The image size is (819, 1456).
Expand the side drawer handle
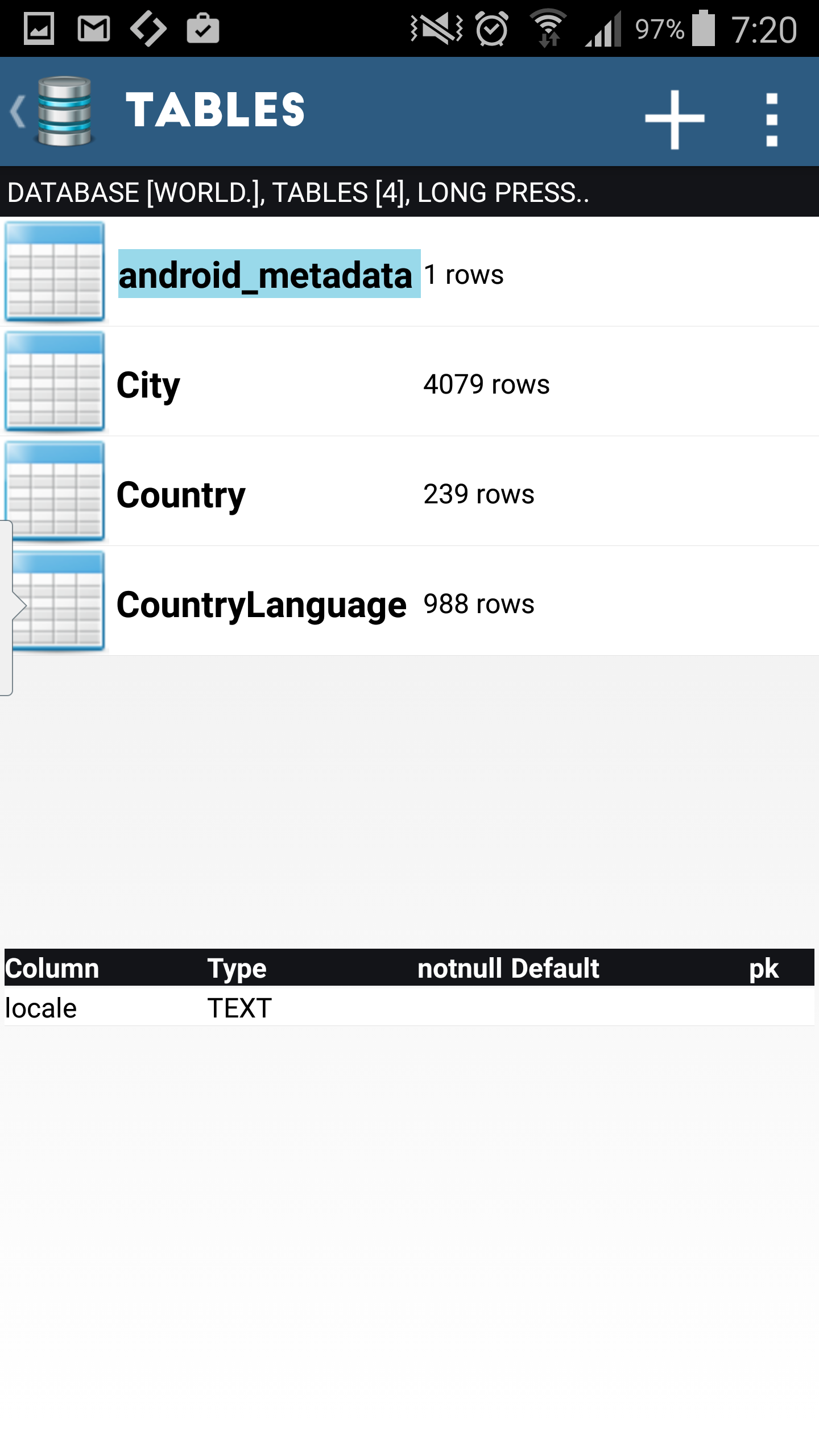[9, 606]
